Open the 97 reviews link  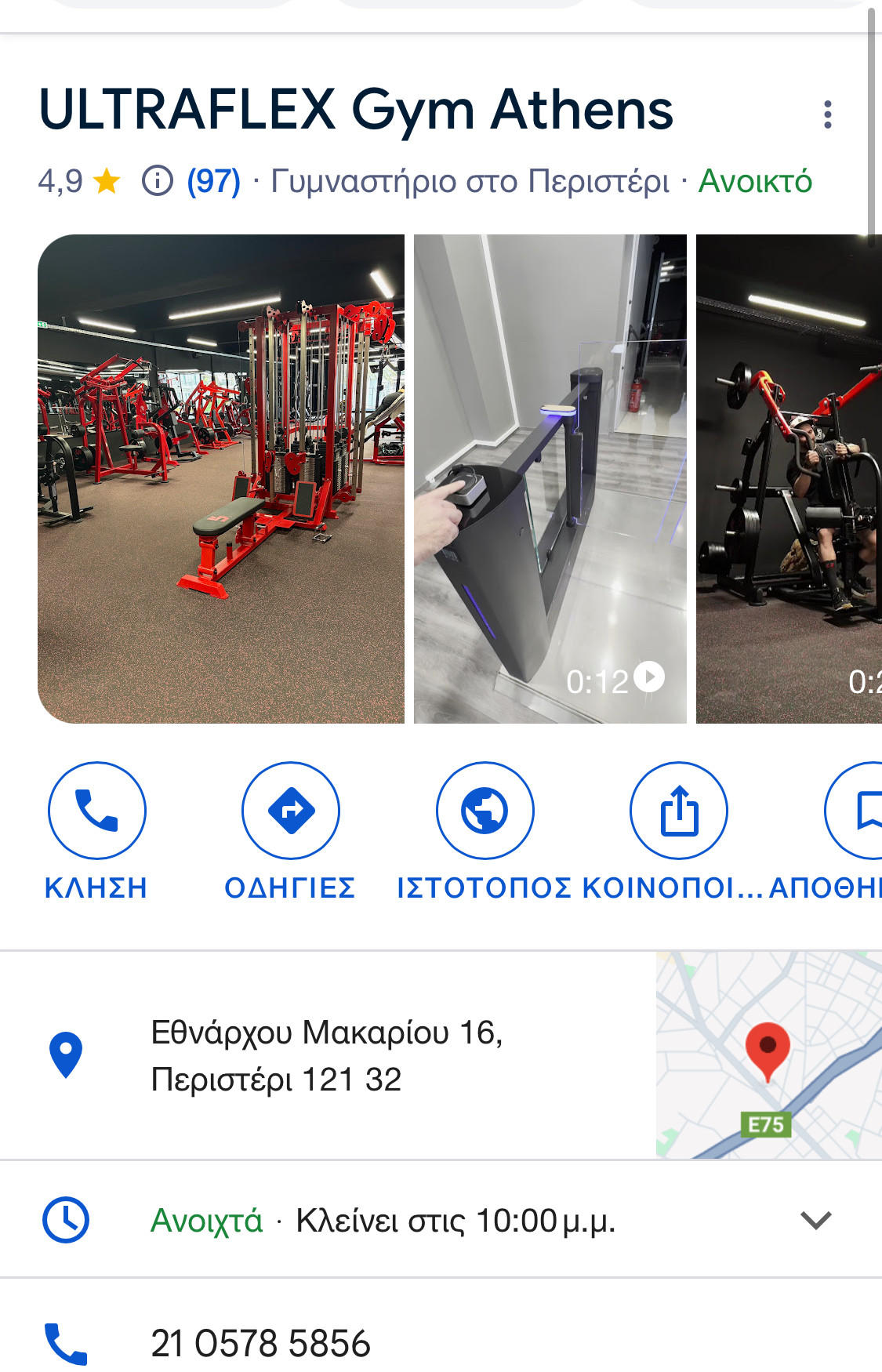pos(213,182)
